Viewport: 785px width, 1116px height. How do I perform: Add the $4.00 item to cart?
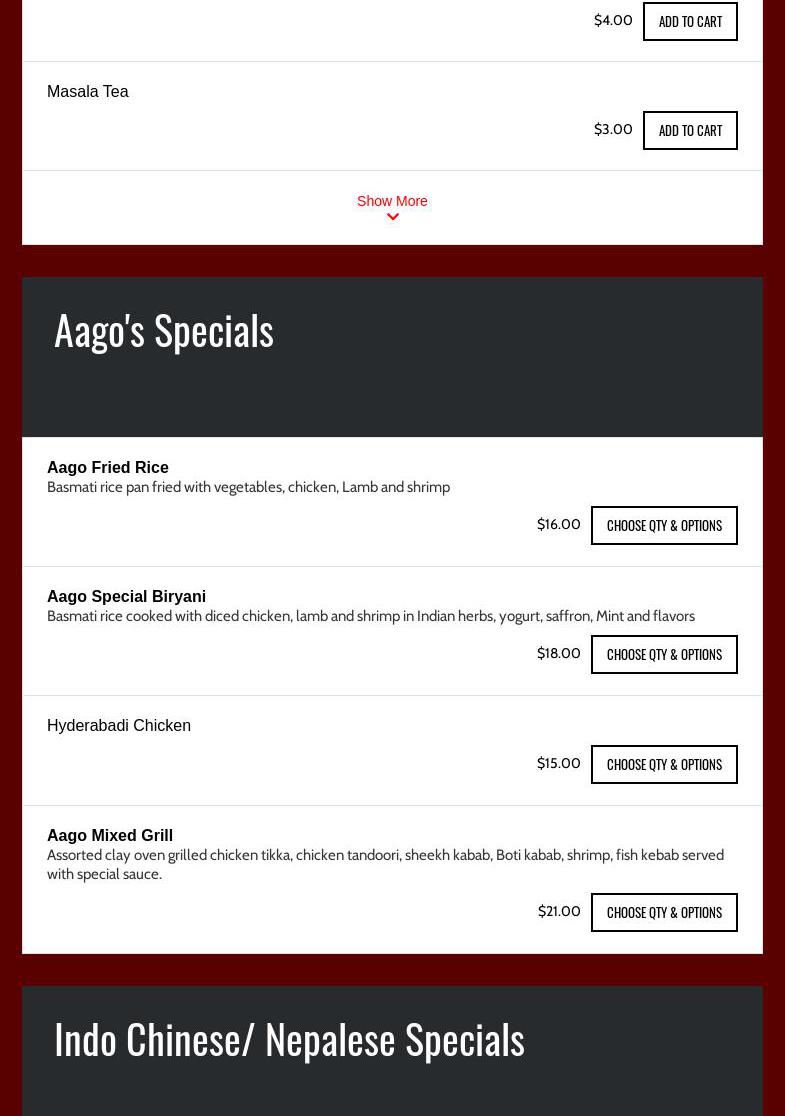click(690, 21)
